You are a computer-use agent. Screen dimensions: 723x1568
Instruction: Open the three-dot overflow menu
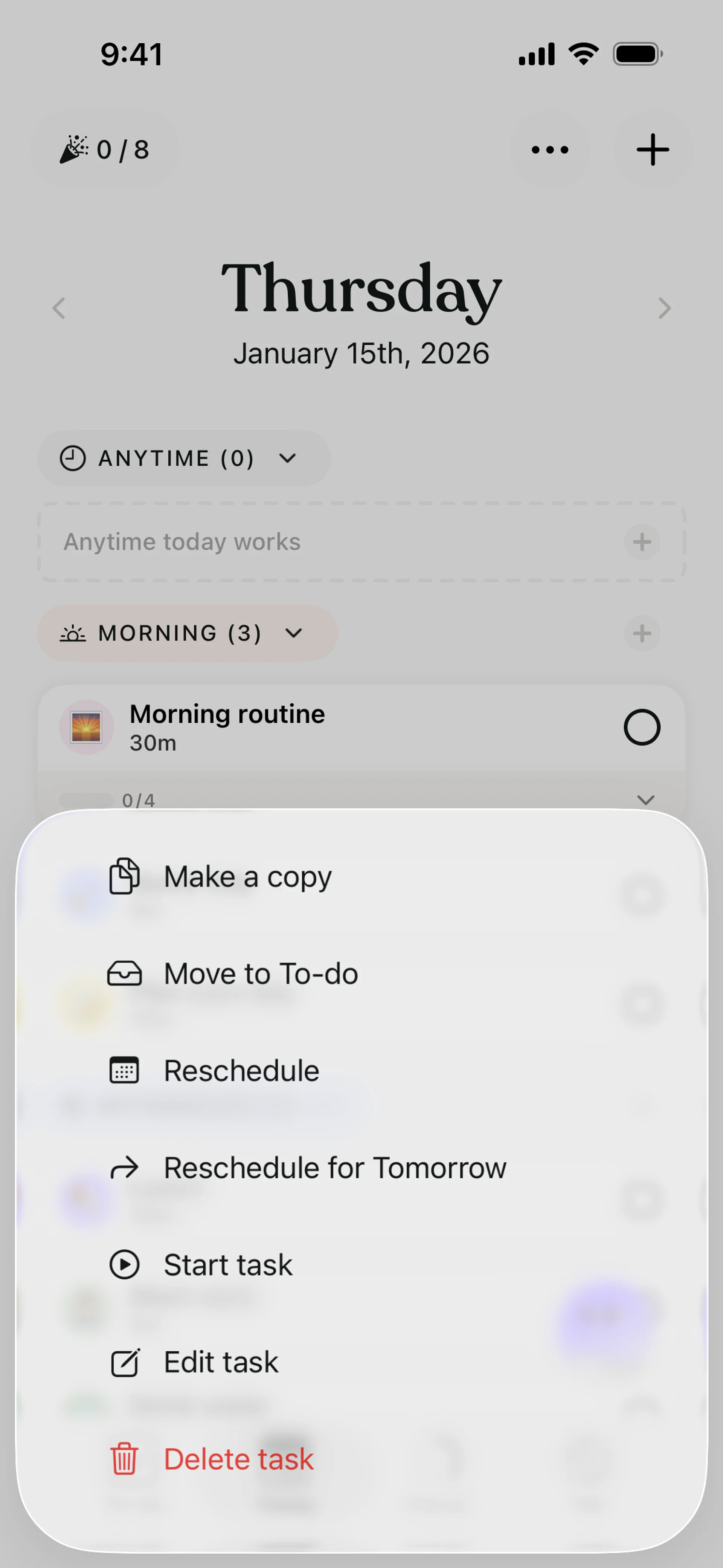click(x=549, y=150)
